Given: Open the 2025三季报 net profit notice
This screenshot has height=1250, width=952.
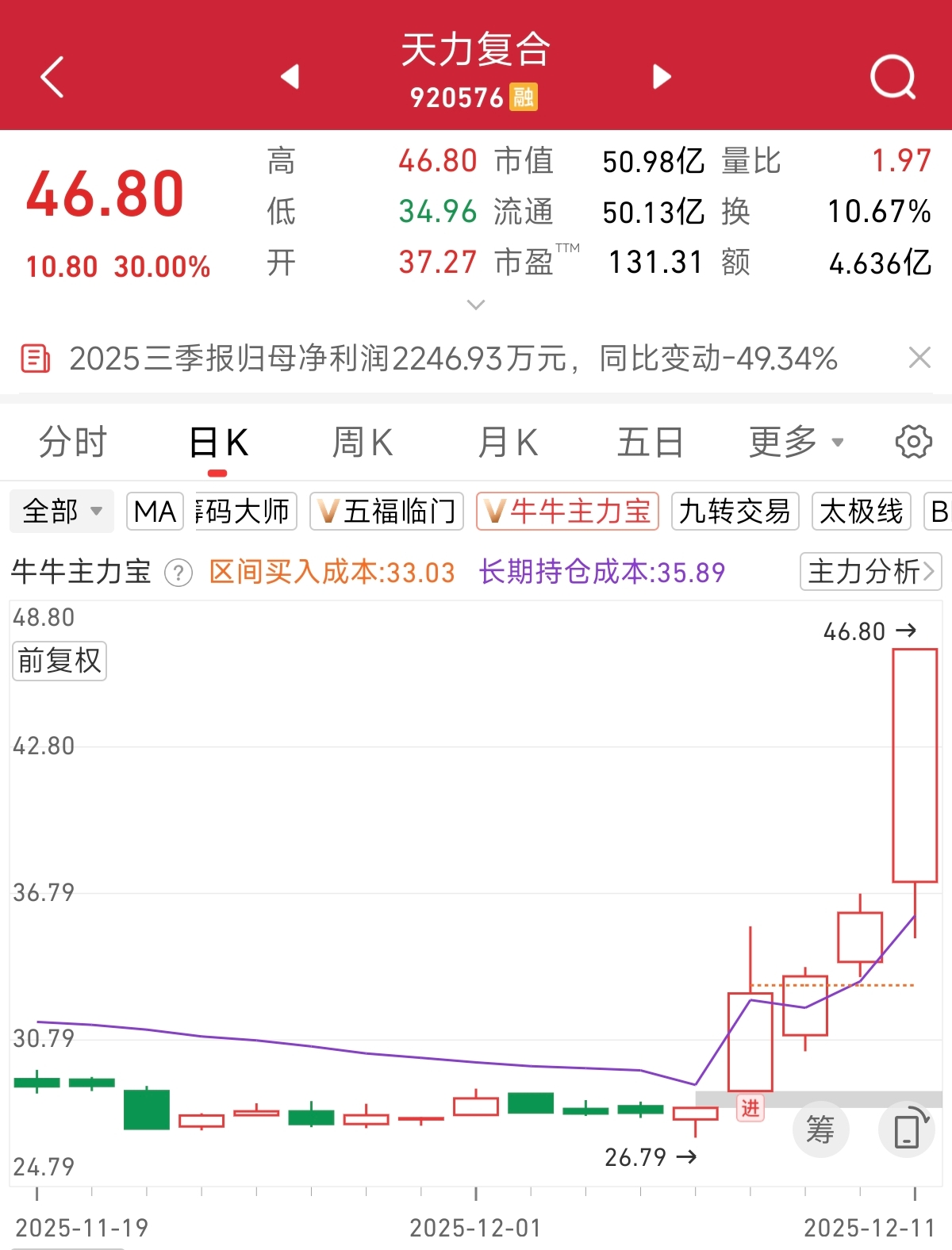Looking at the screenshot, I should pos(452,359).
